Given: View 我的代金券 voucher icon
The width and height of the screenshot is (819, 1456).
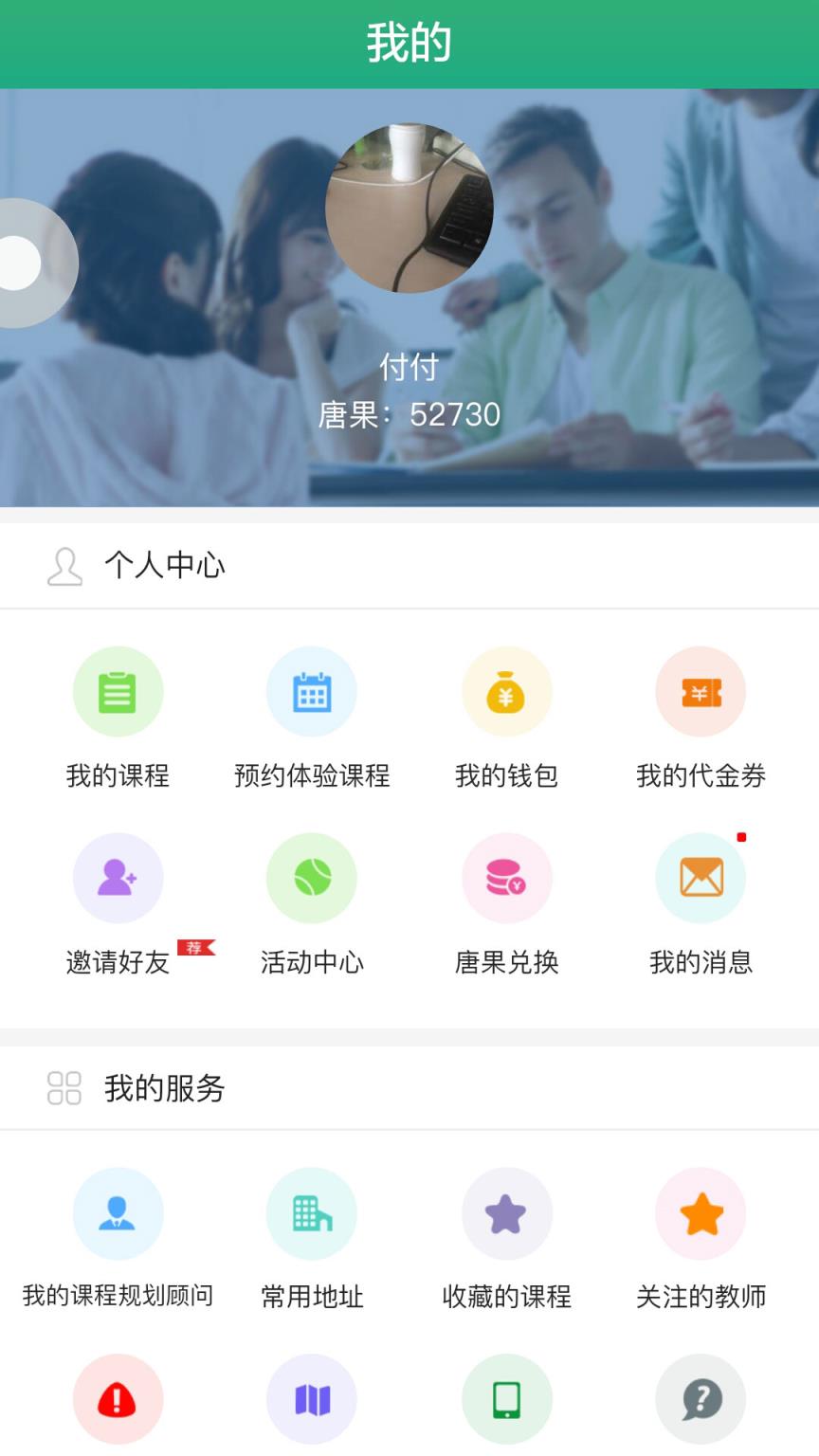Looking at the screenshot, I should (x=701, y=691).
